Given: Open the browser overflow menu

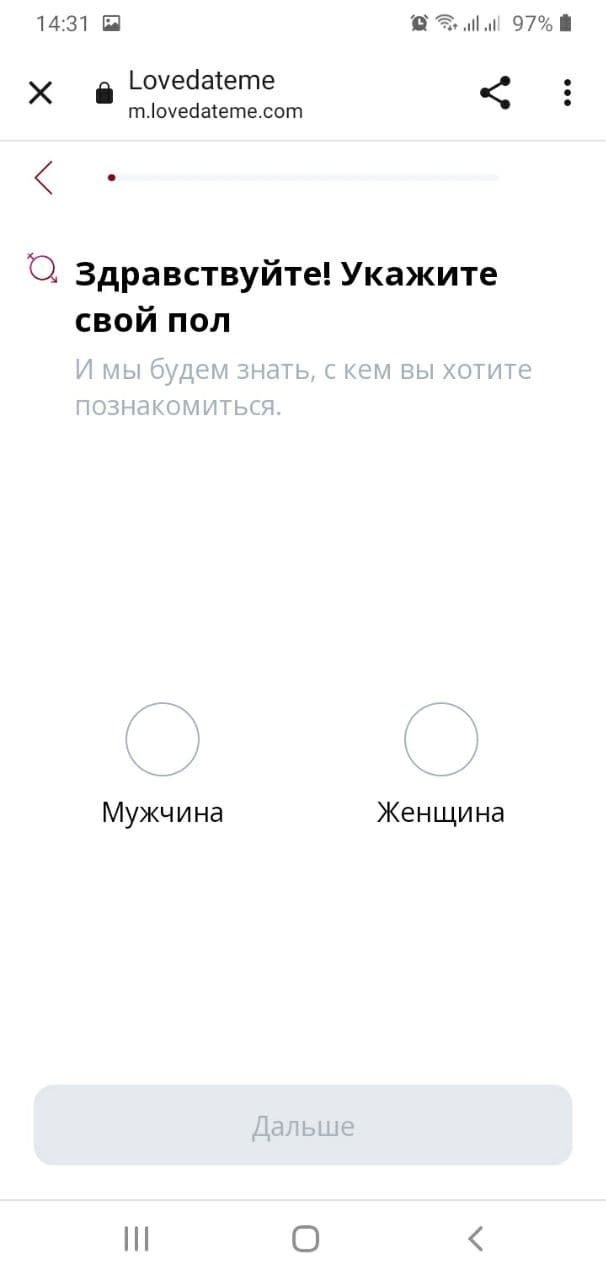Looking at the screenshot, I should coord(567,93).
